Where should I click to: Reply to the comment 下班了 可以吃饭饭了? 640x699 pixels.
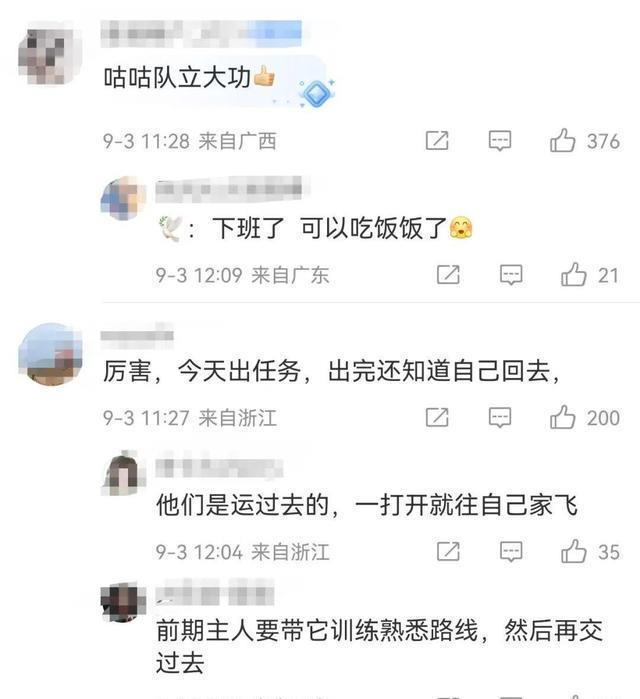pos(511,274)
